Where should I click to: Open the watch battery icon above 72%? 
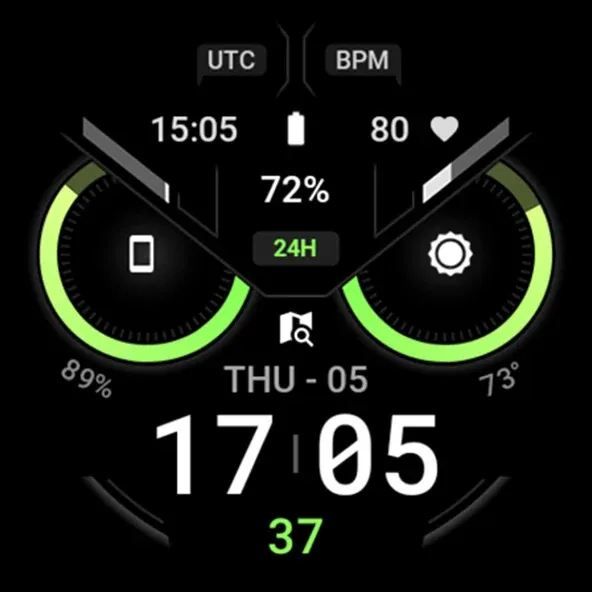[296, 128]
